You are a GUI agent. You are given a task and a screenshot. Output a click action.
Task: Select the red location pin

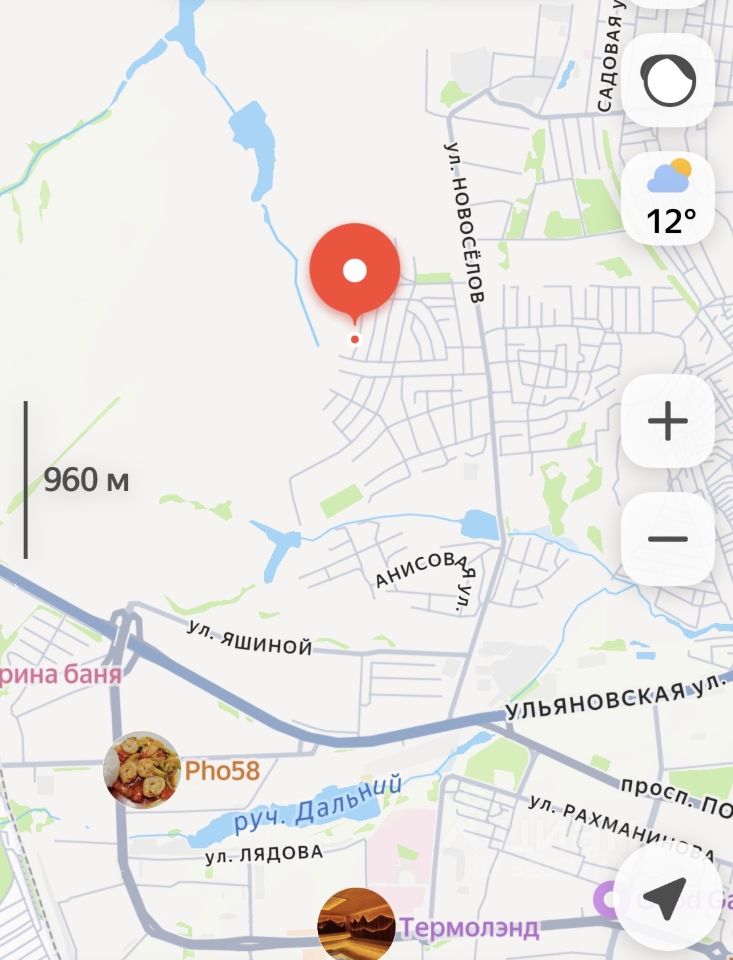click(x=354, y=270)
